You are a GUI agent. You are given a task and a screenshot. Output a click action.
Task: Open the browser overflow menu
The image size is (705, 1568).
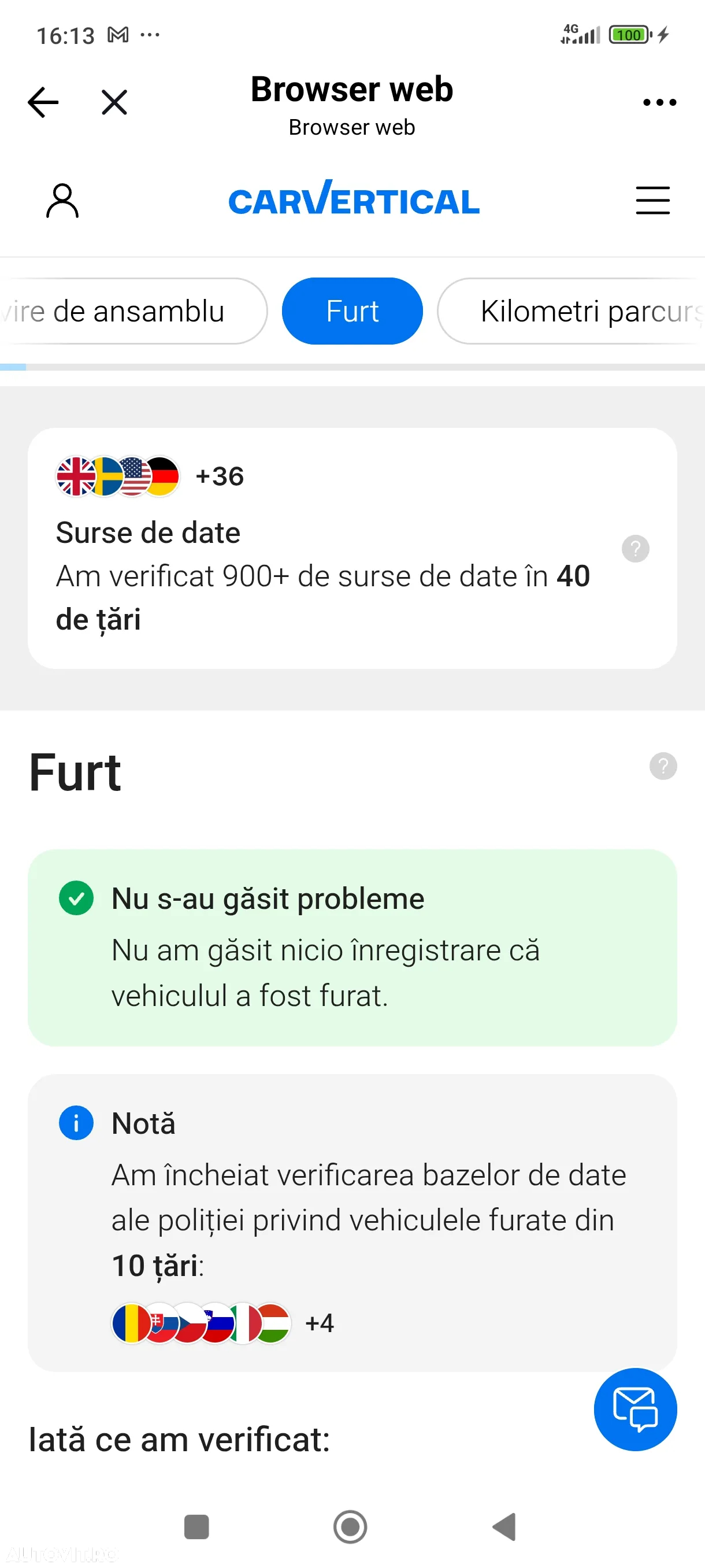pyautogui.click(x=659, y=102)
